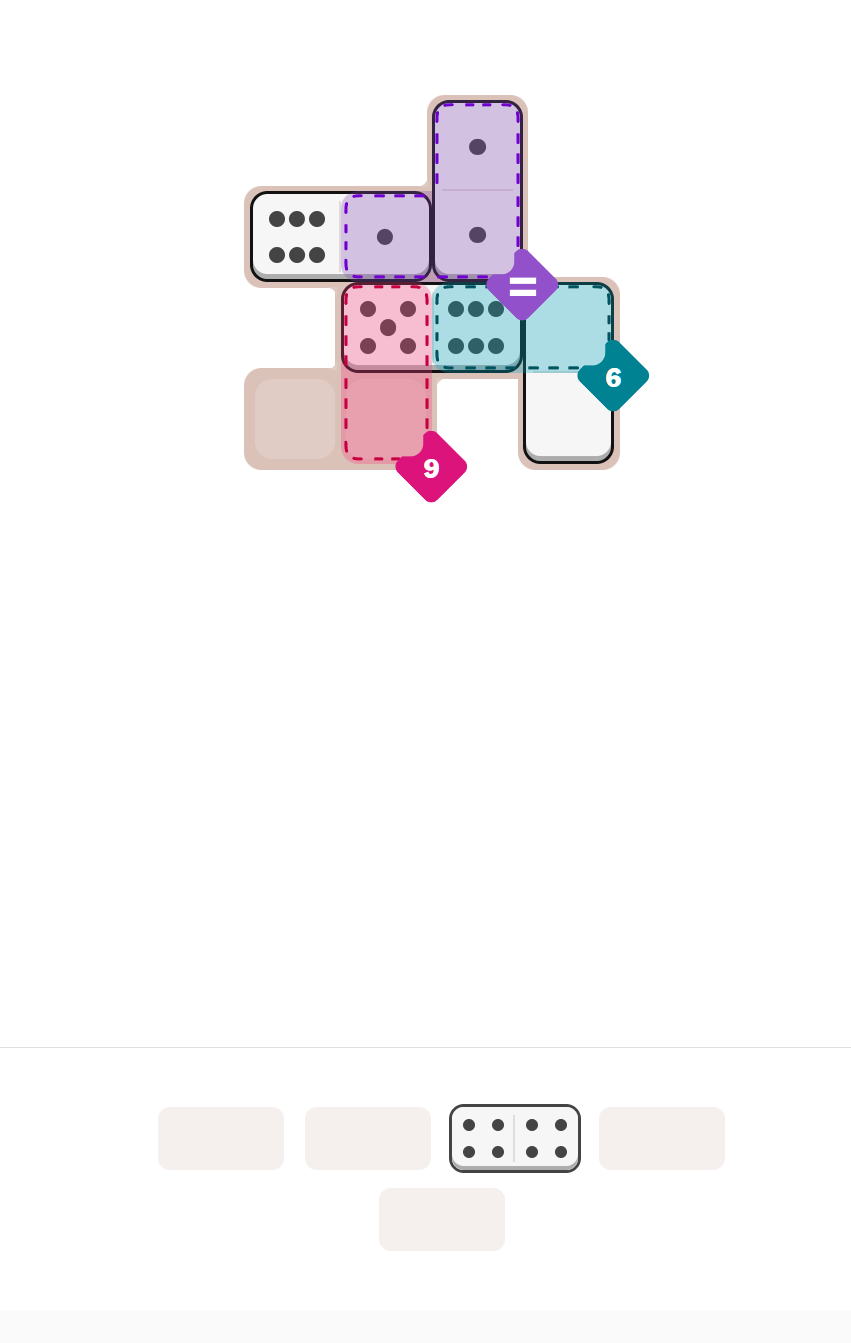
Task: Select the four-four domino in the tray
Action: point(514,1138)
